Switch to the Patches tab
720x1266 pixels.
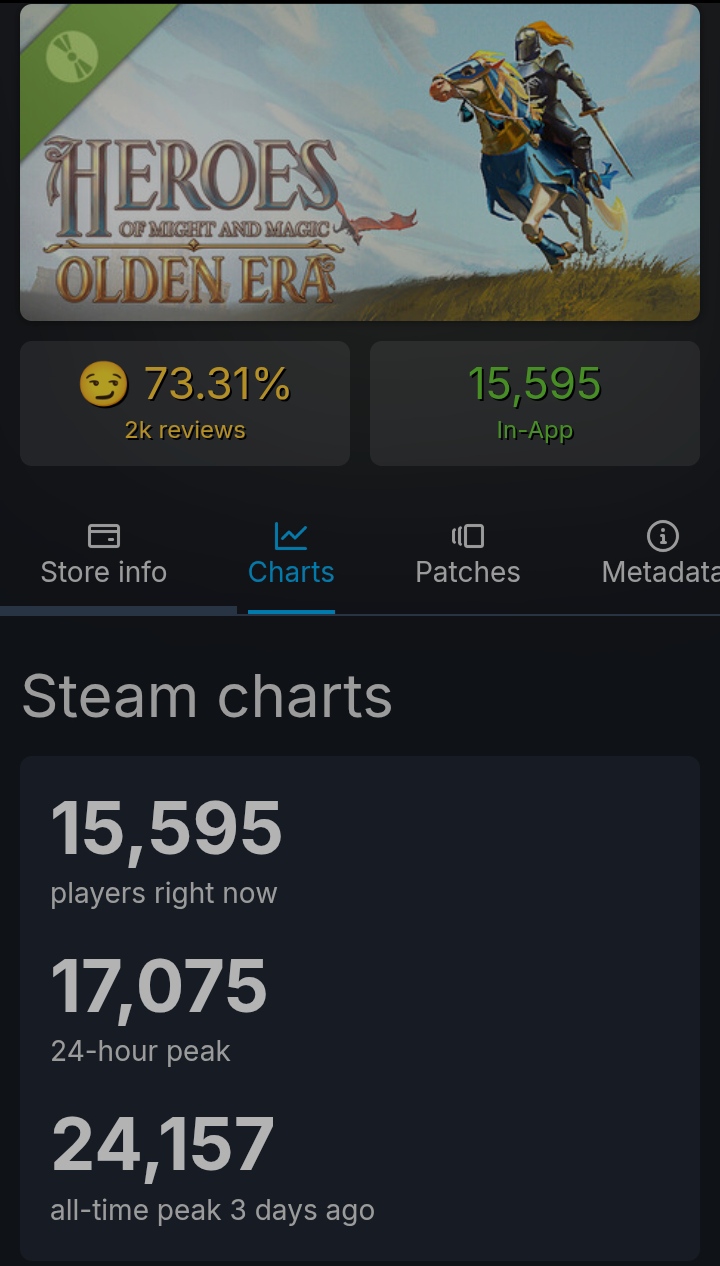click(467, 555)
